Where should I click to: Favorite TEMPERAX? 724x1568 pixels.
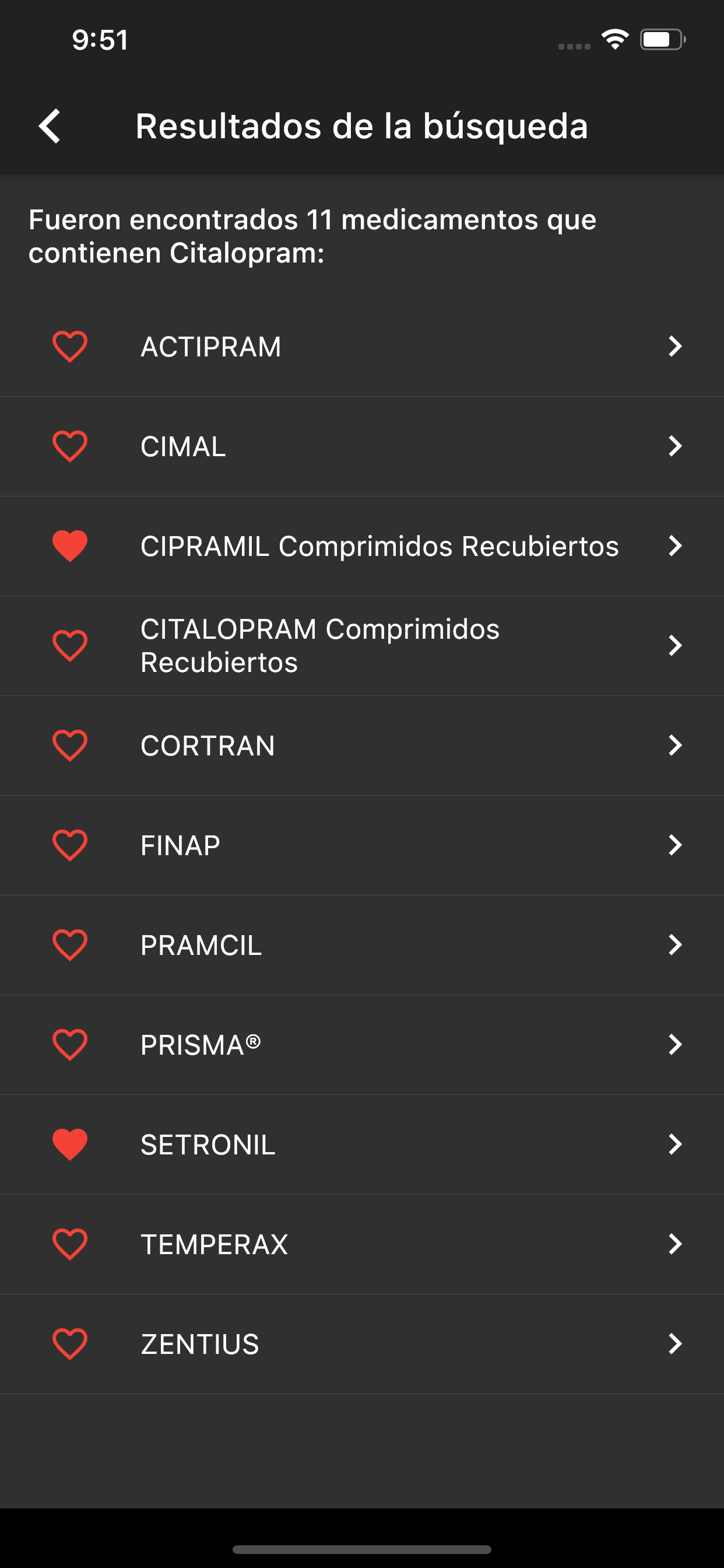[x=70, y=1244]
